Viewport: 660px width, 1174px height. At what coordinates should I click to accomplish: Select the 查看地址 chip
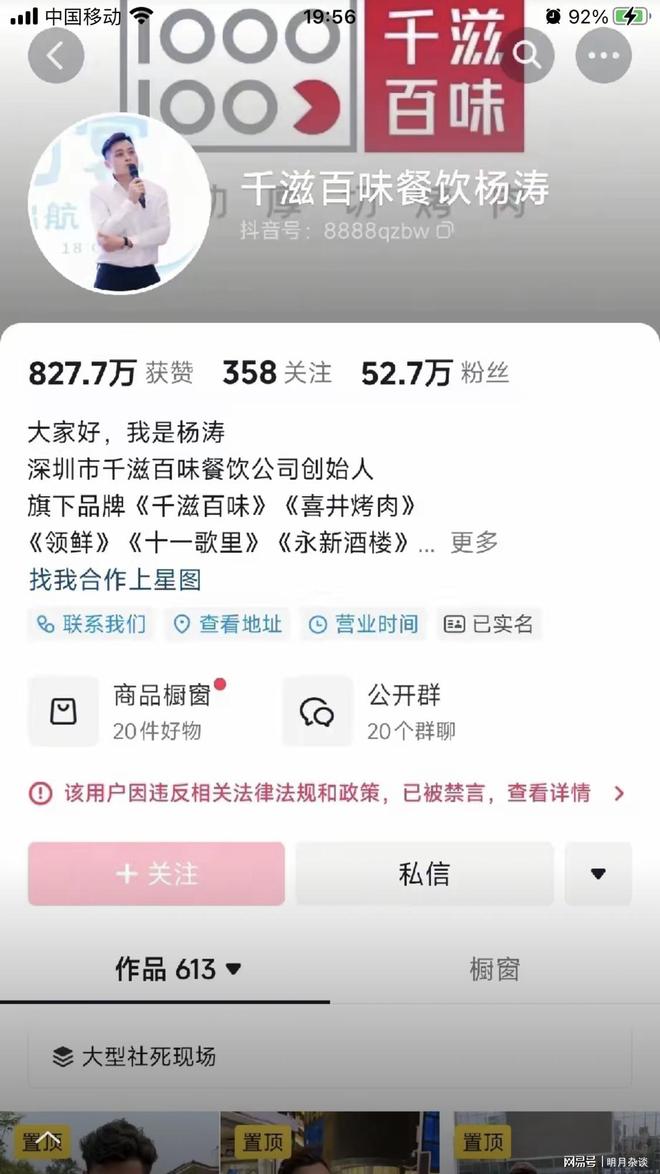[x=228, y=625]
